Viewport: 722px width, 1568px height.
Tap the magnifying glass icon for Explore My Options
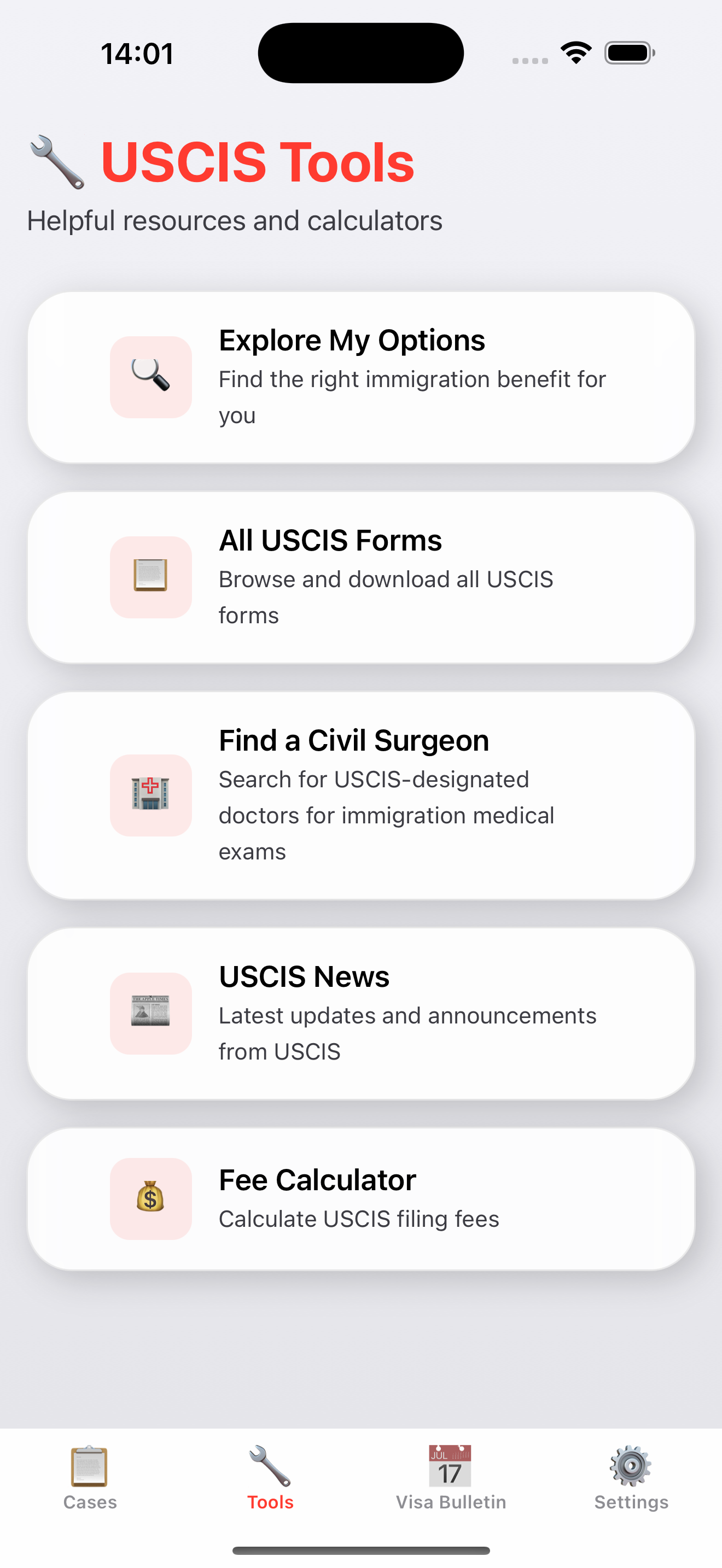pyautogui.click(x=150, y=376)
